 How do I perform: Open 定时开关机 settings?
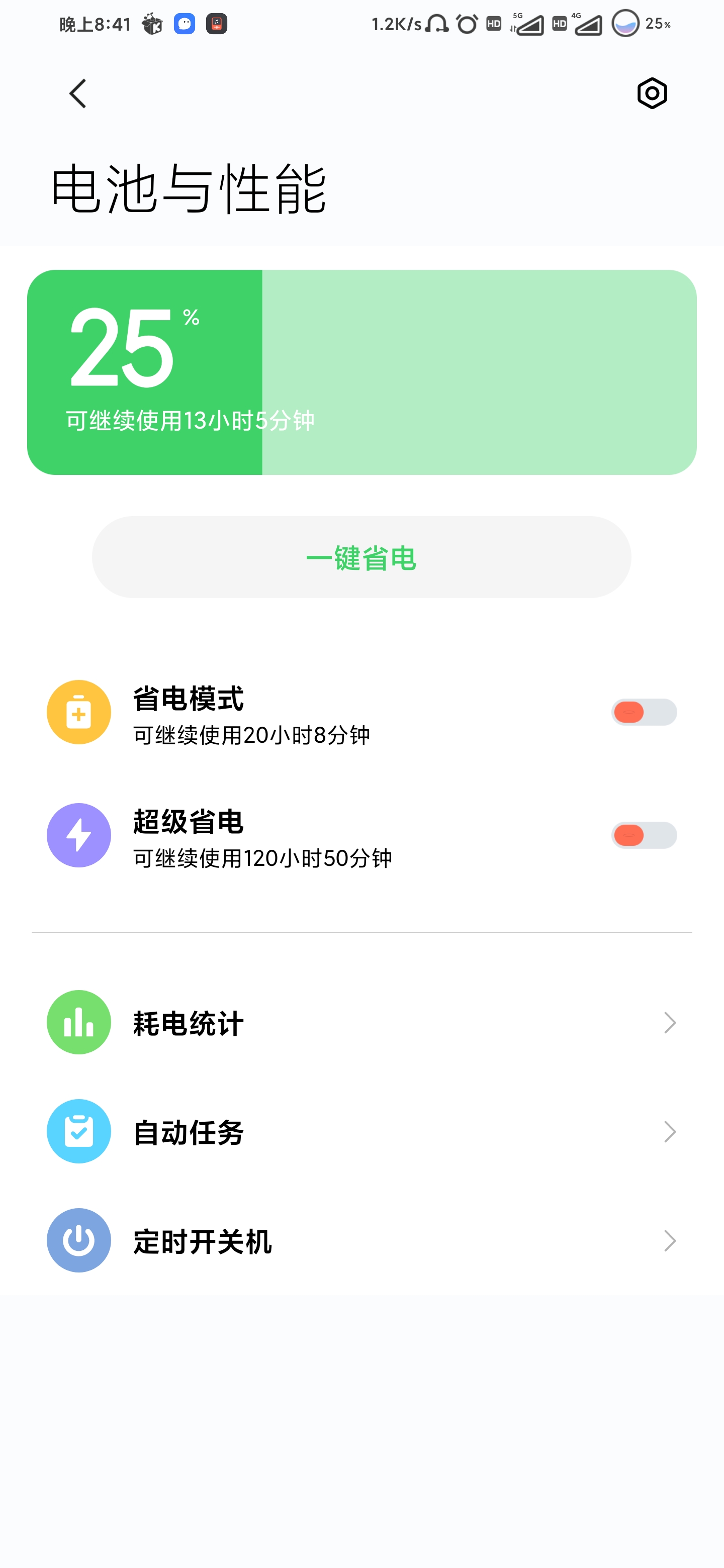pyautogui.click(x=361, y=1240)
